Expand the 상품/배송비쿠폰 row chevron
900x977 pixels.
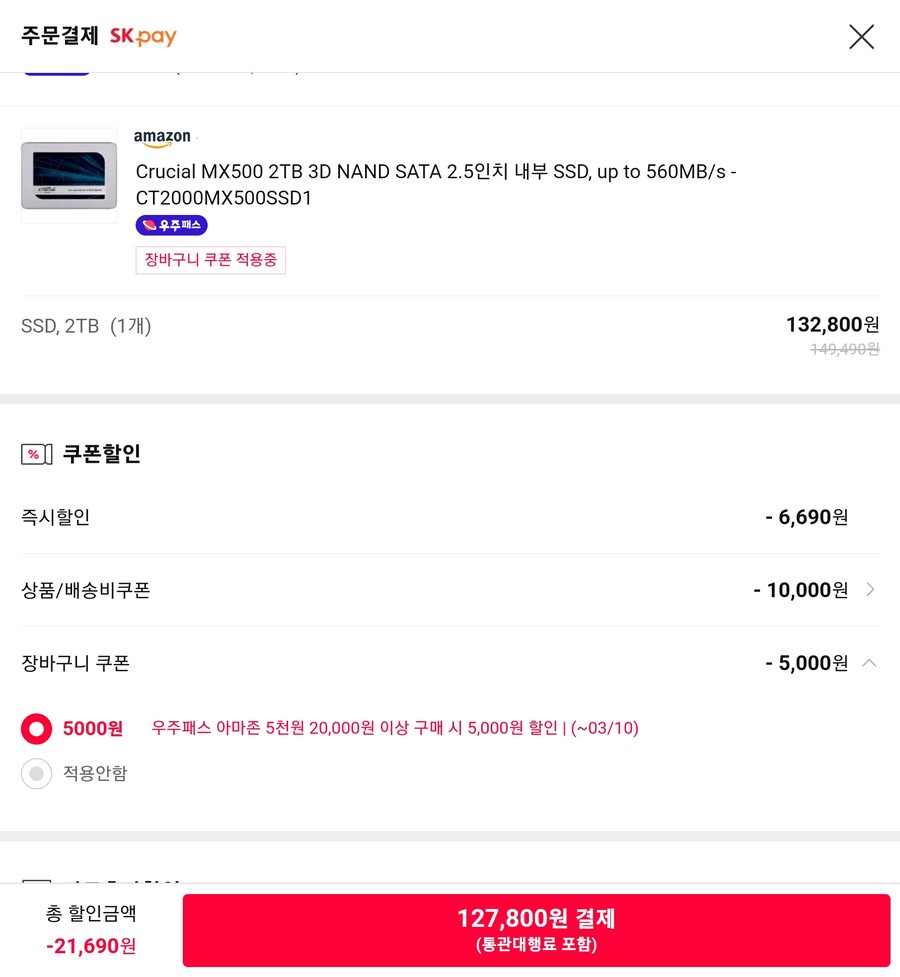pyautogui.click(x=871, y=590)
